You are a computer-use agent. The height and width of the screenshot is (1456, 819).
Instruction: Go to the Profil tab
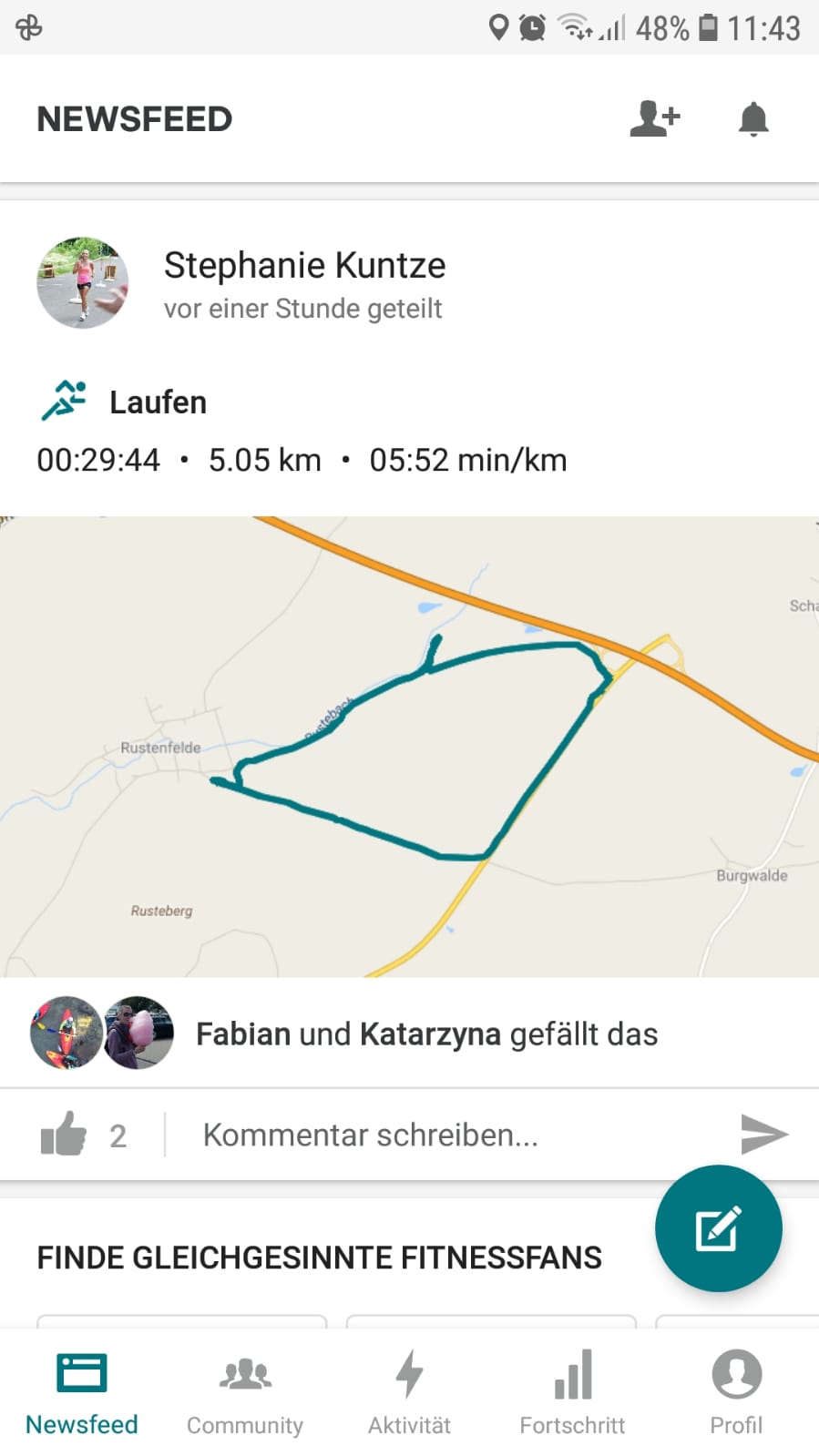click(x=736, y=1391)
